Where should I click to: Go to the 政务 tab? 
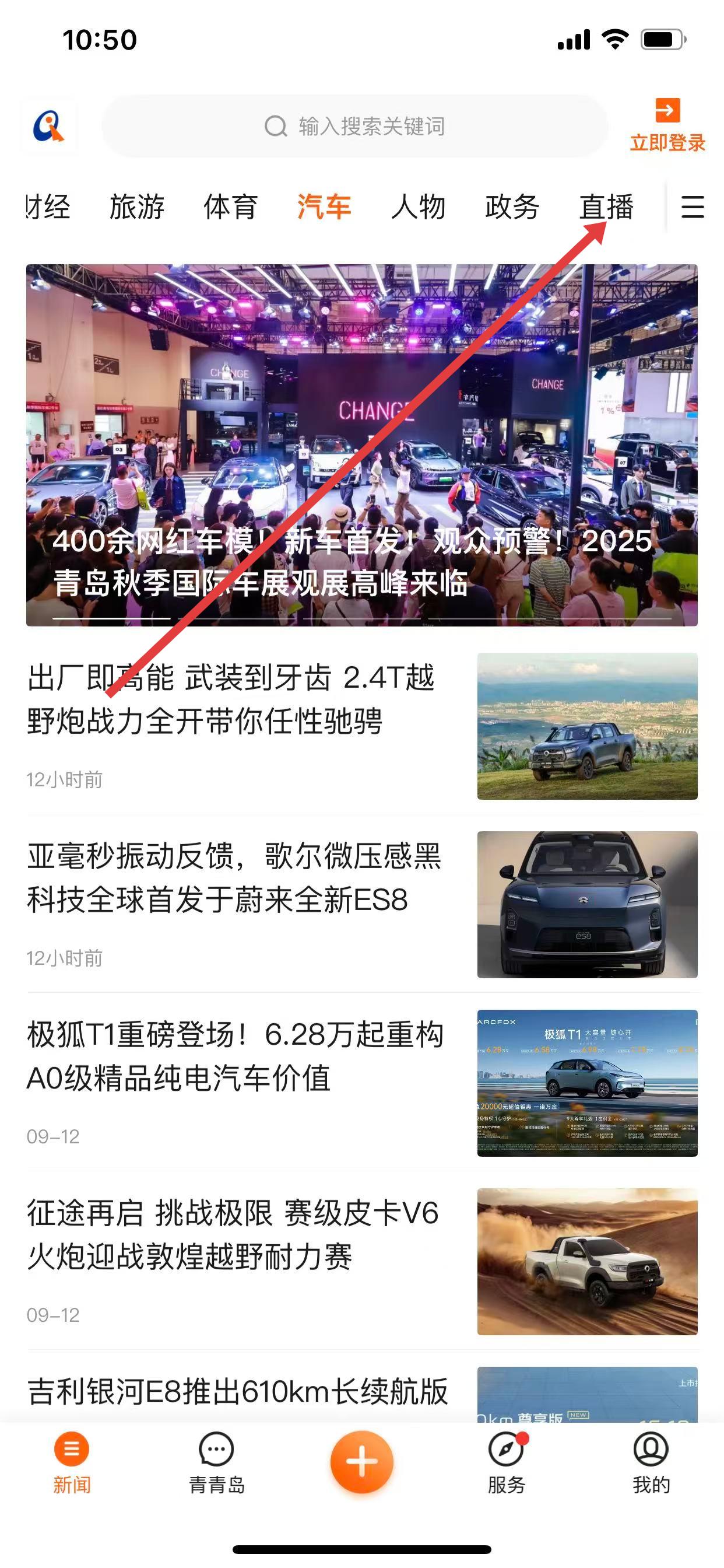[x=512, y=207]
